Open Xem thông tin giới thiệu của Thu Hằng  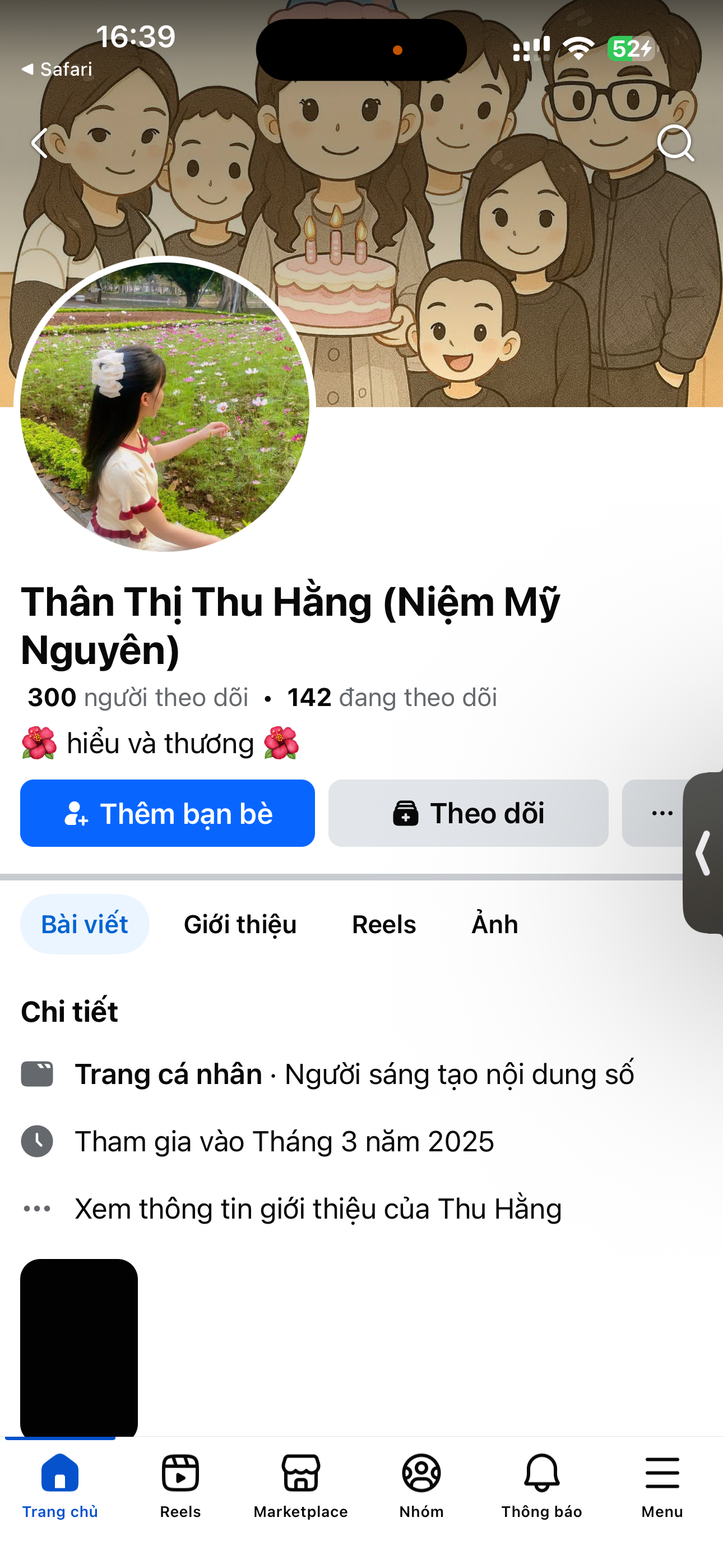(318, 1209)
